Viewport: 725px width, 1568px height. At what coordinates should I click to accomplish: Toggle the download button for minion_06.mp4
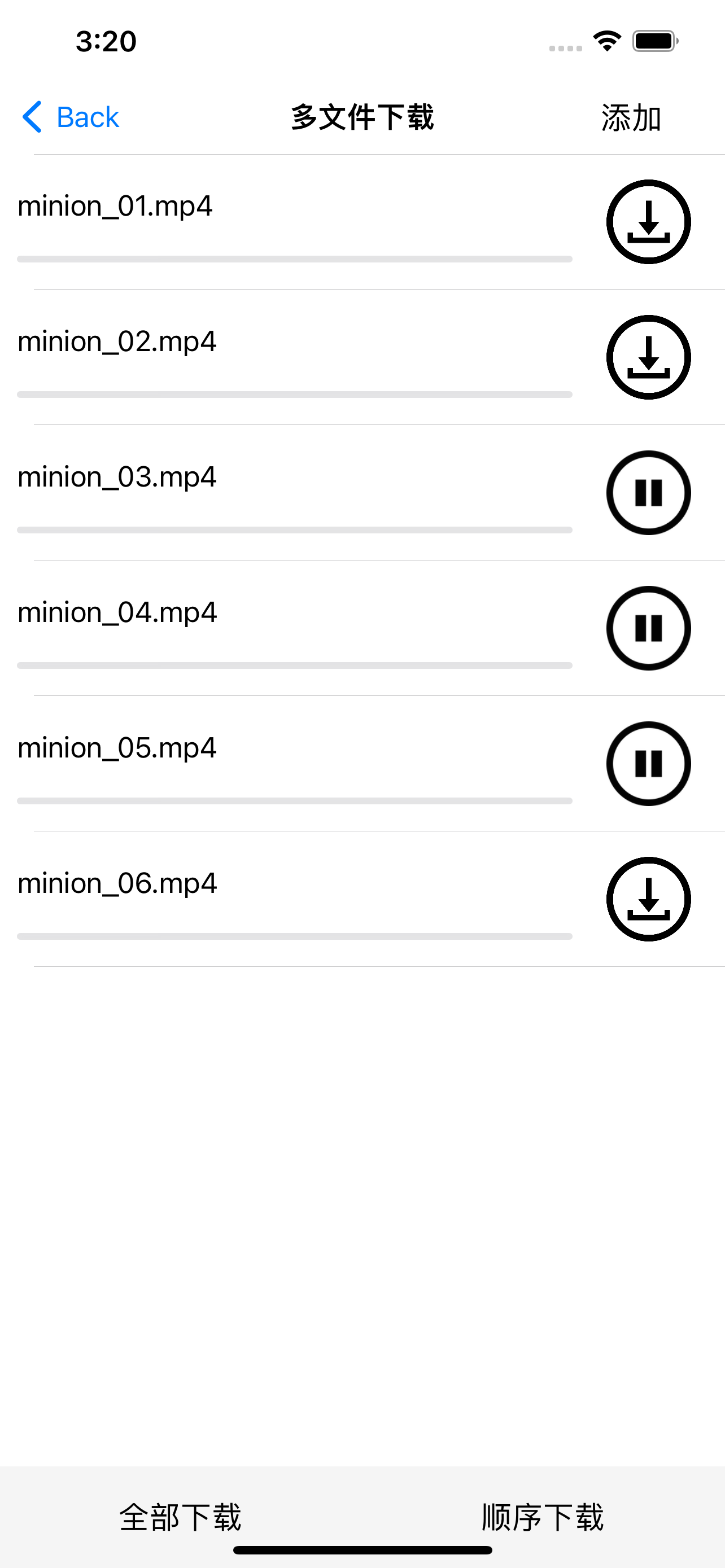(649, 900)
